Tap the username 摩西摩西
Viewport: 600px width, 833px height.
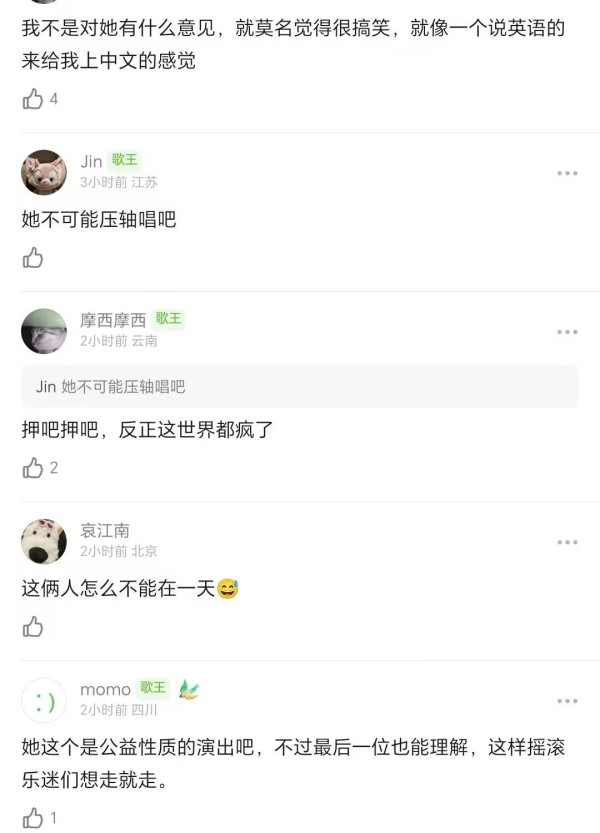pos(113,320)
